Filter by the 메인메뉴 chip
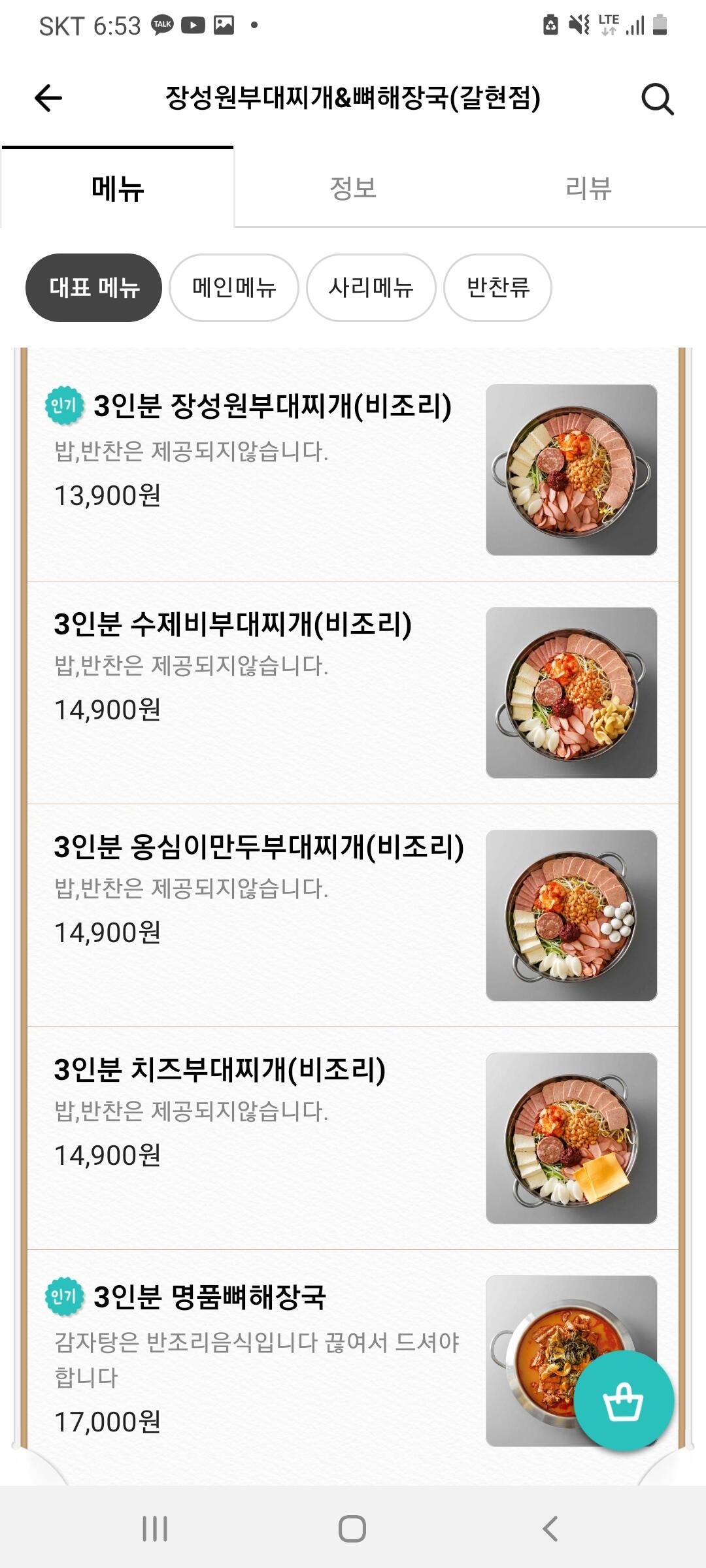This screenshot has height=1568, width=706. click(234, 287)
